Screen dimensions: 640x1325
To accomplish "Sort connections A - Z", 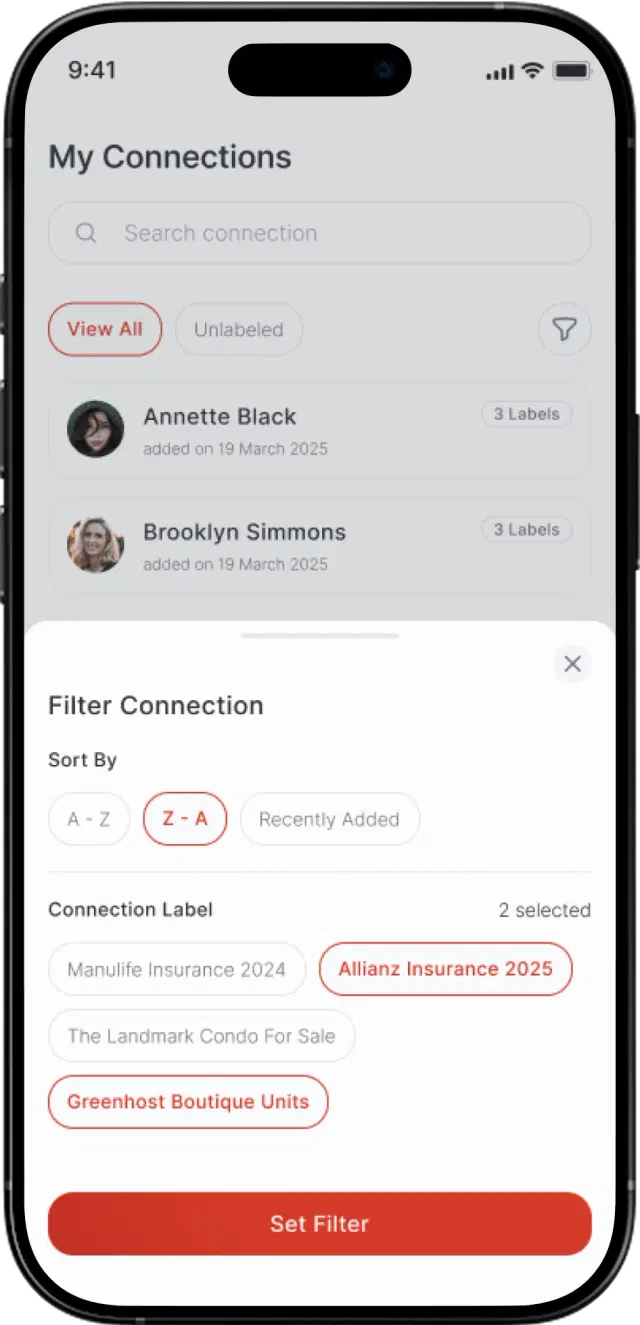I will pyautogui.click(x=89, y=819).
